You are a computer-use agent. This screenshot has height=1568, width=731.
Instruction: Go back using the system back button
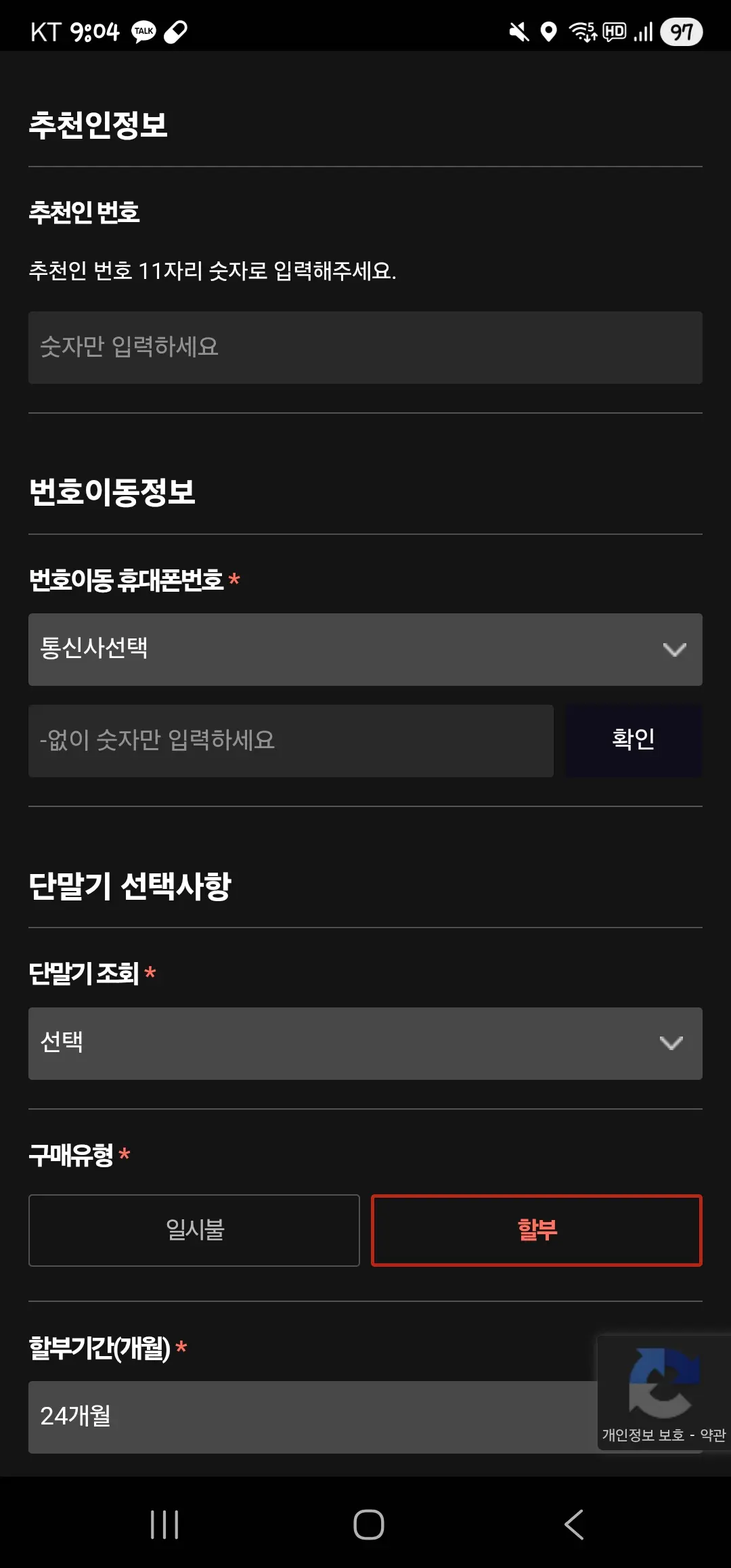573,1525
